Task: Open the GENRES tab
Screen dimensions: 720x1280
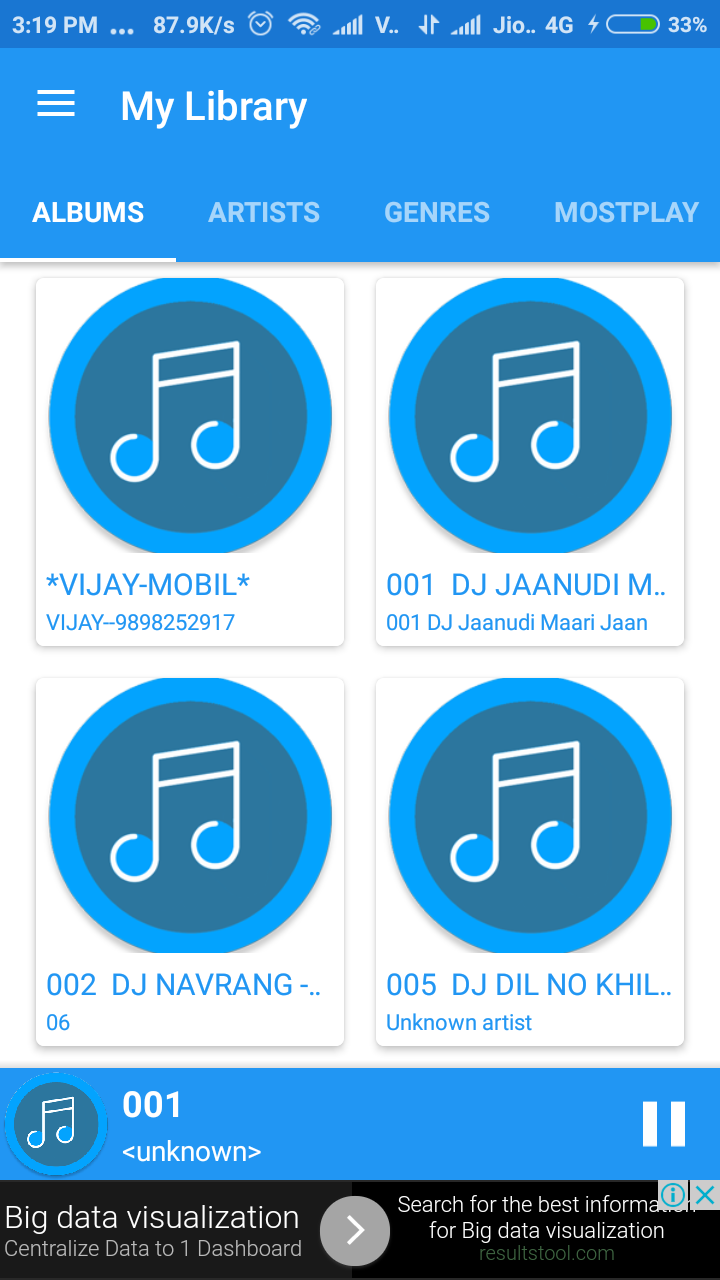Action: (437, 212)
